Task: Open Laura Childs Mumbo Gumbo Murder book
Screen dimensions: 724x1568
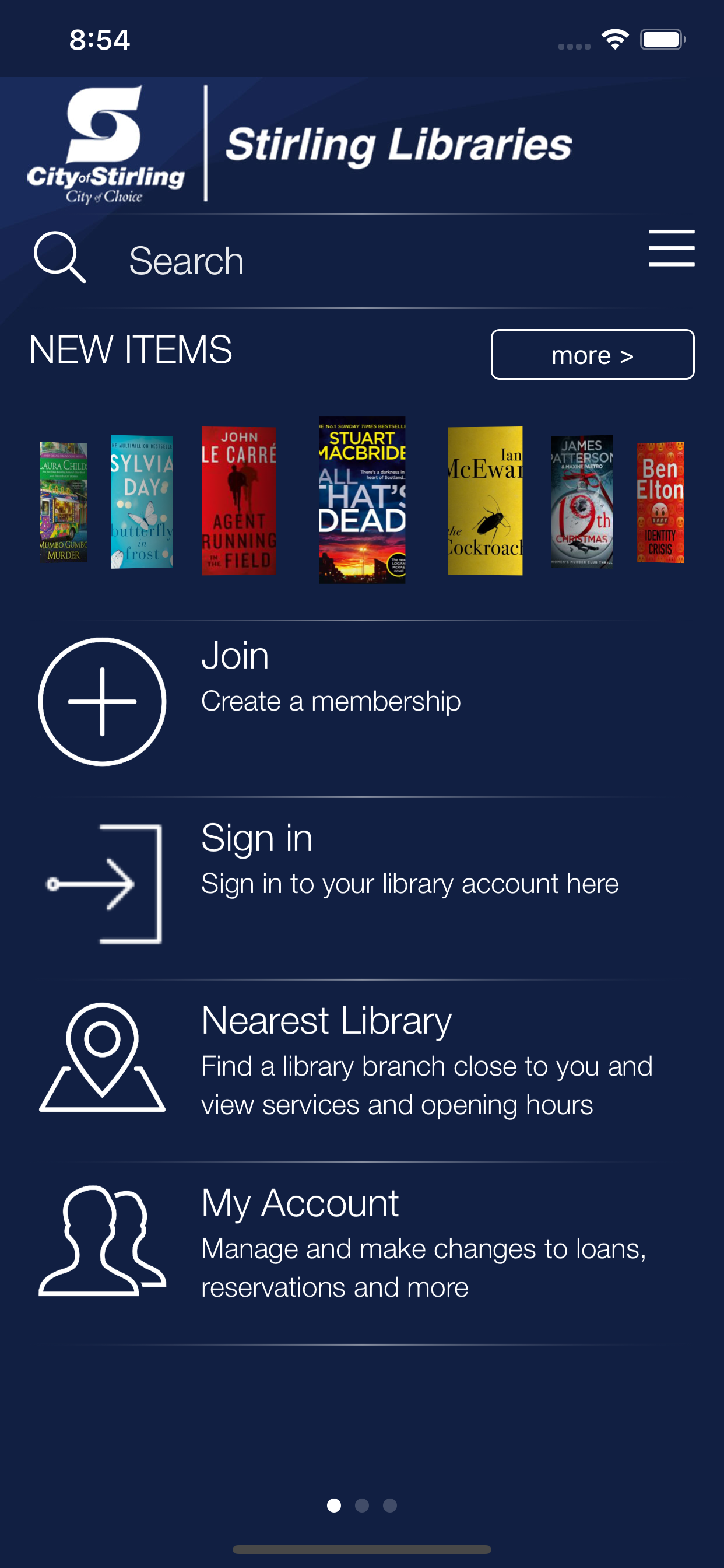Action: point(64,502)
